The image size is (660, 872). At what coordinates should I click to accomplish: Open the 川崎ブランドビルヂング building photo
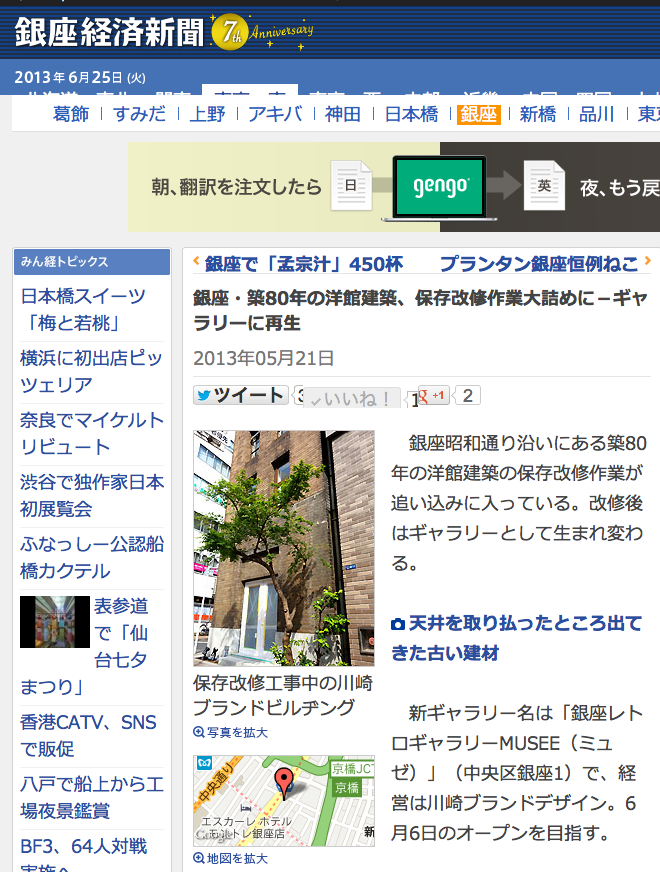coord(284,548)
